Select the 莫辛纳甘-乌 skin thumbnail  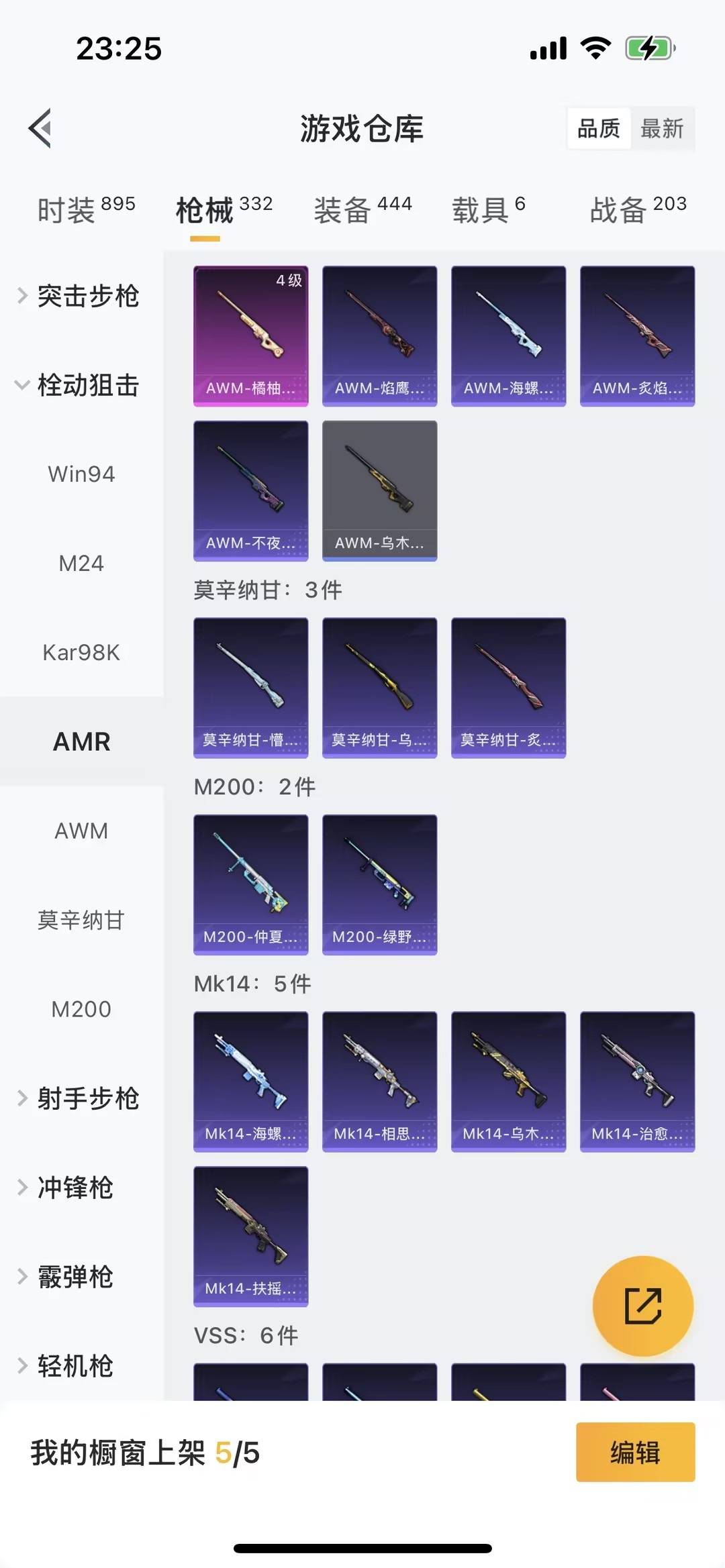coord(379,686)
